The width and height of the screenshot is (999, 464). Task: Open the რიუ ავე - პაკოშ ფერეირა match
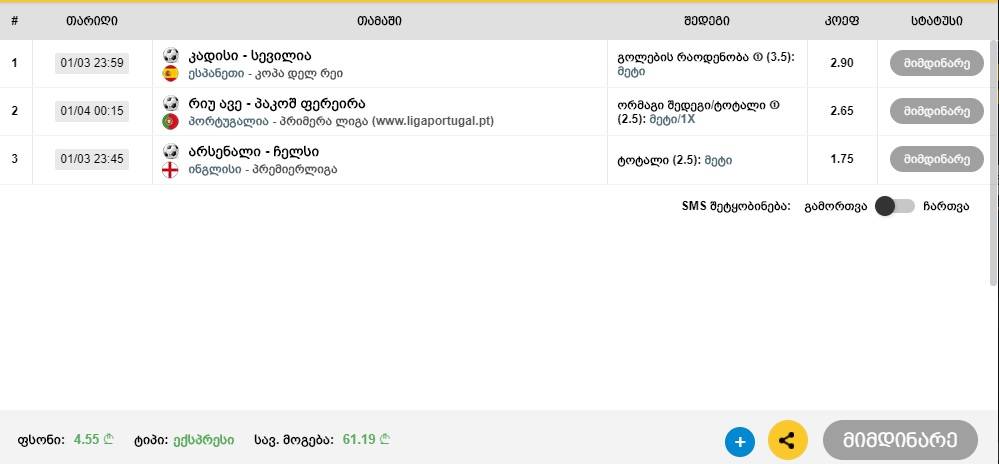pos(277,104)
